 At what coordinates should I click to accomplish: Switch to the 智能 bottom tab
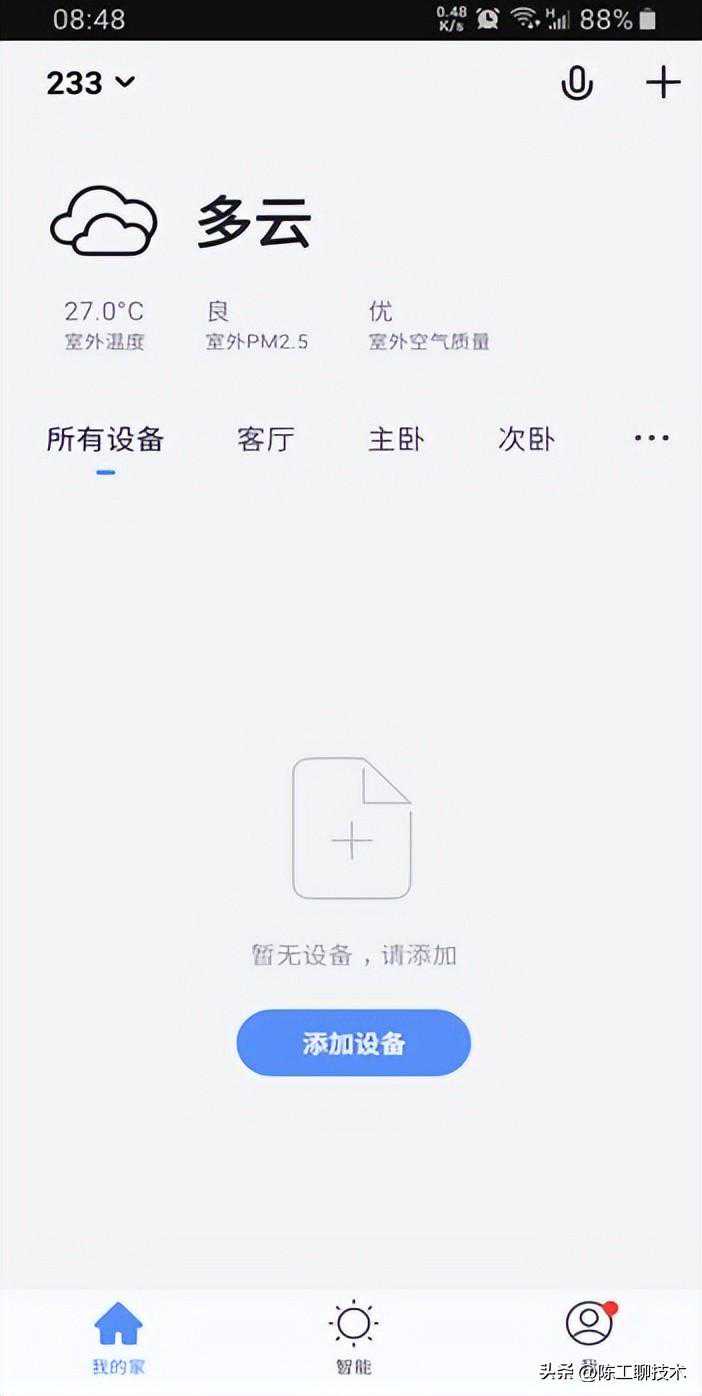point(353,1338)
